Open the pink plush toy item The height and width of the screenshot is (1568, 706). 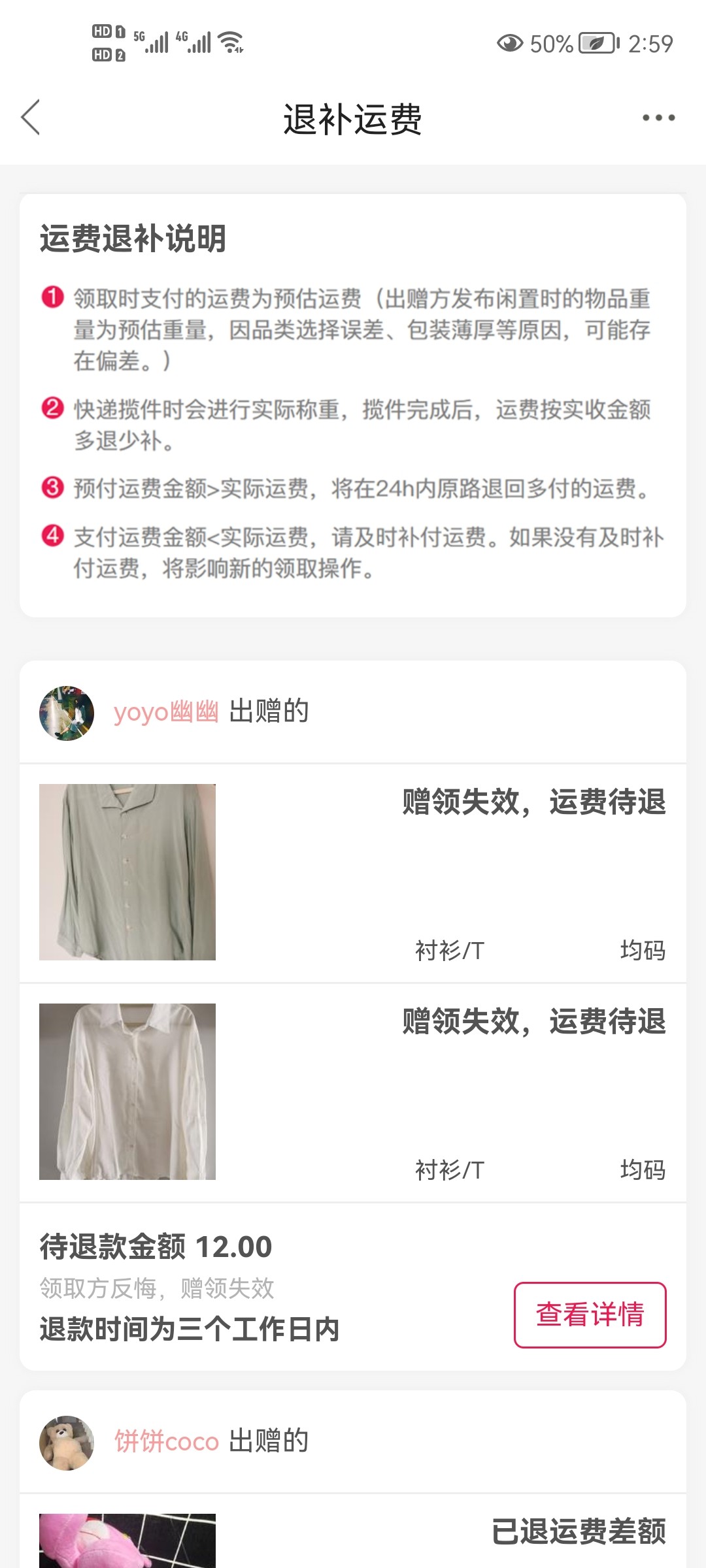tap(127, 1541)
